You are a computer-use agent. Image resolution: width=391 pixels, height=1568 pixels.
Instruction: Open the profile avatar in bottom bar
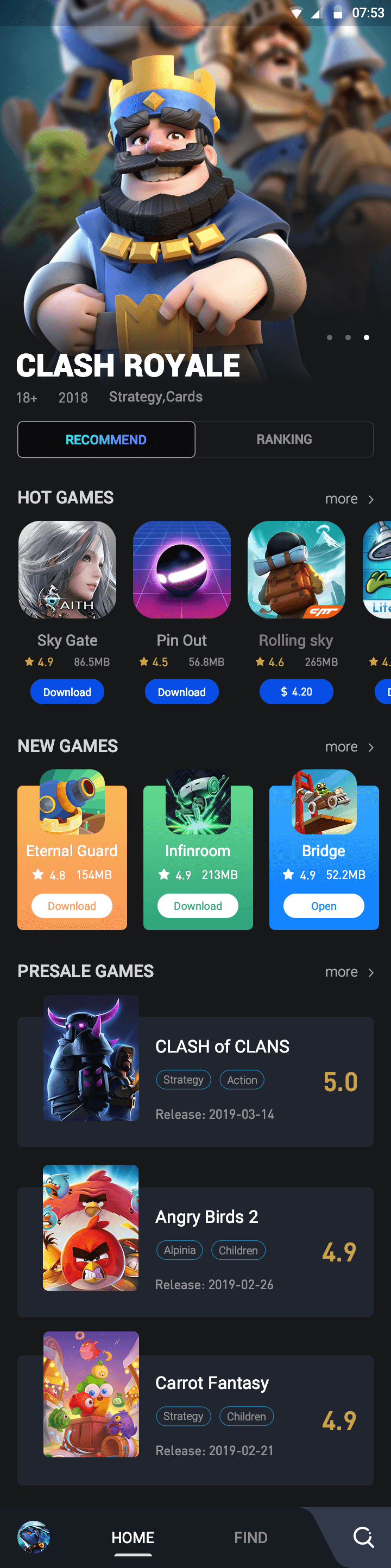click(x=34, y=1537)
